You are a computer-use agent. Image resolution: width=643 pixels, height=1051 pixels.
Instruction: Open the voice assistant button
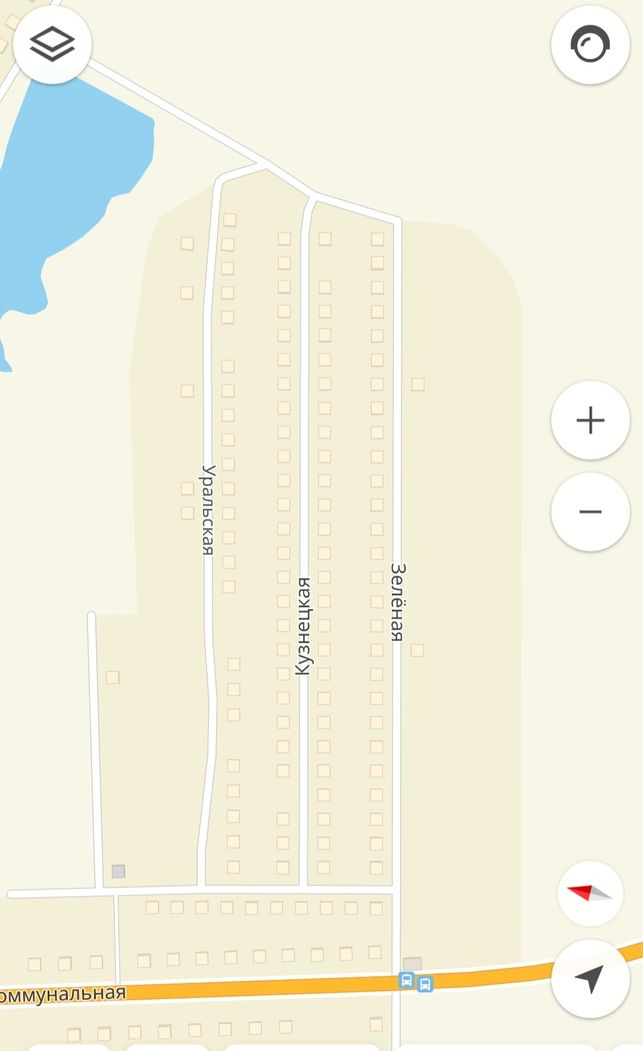[590, 45]
